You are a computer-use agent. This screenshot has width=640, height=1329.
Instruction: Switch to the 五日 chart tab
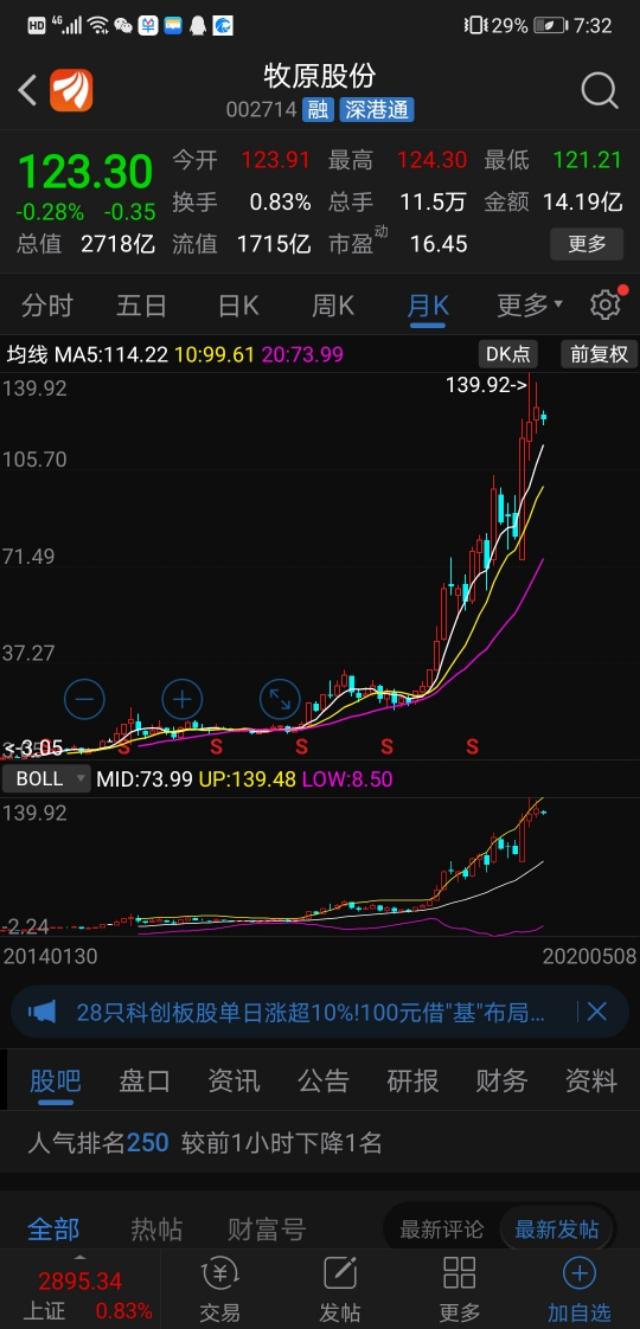tap(141, 305)
